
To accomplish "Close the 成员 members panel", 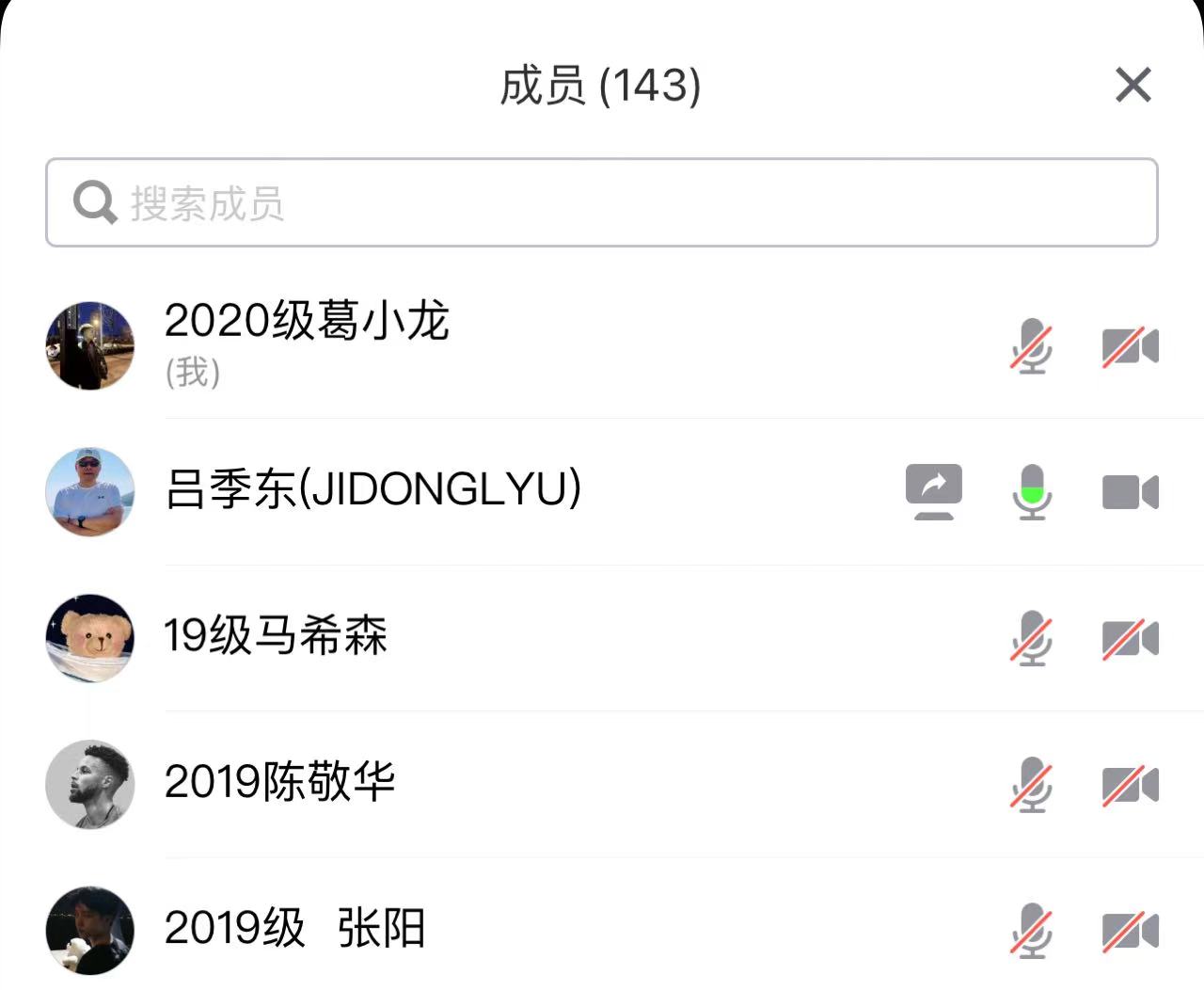I will pos(1133,85).
